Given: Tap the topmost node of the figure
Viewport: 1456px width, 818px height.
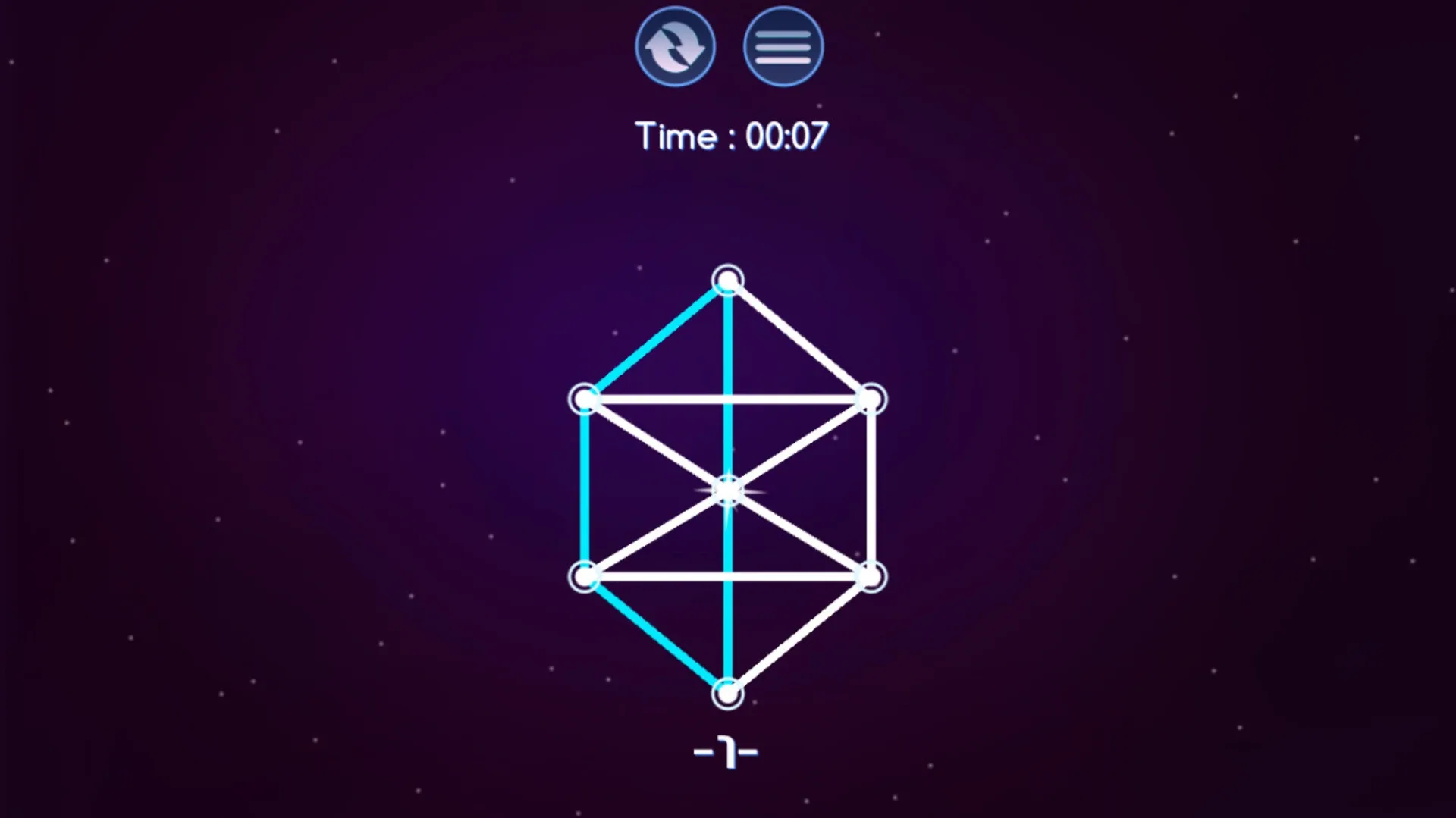Looking at the screenshot, I should (x=728, y=281).
